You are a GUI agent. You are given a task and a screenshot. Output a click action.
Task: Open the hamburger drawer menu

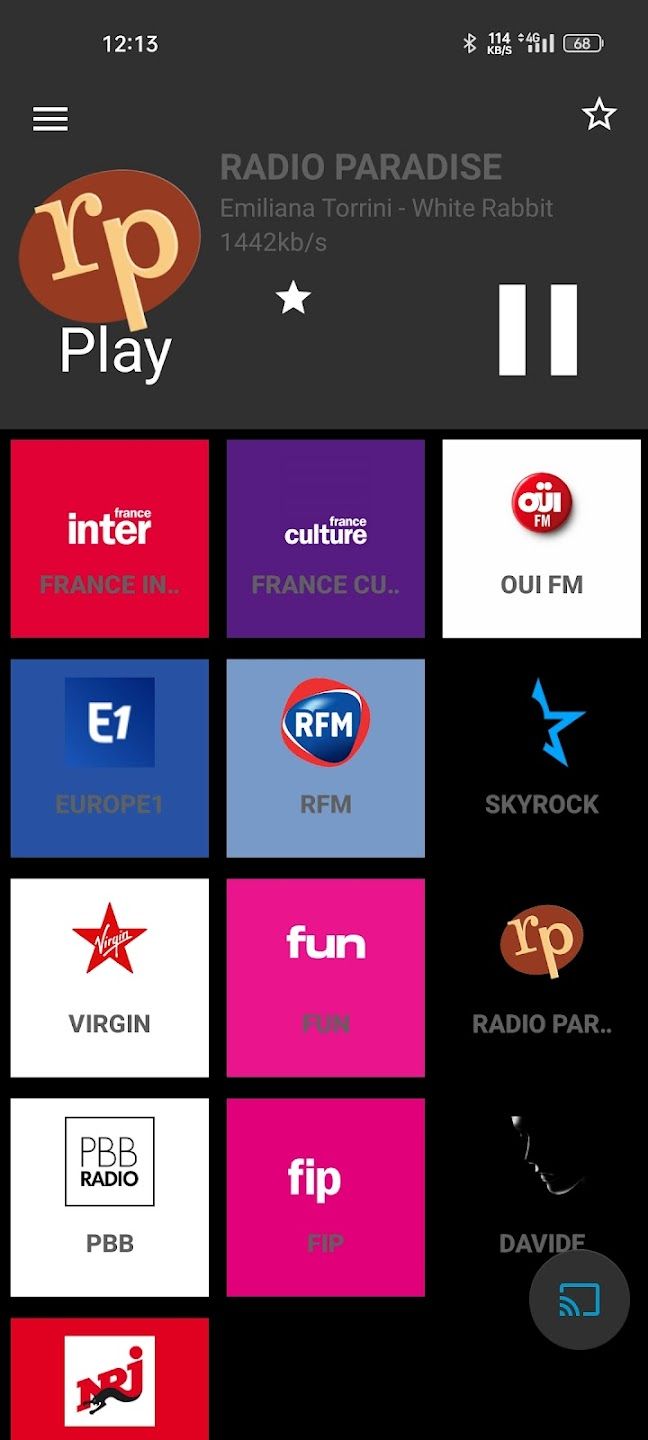click(50, 119)
